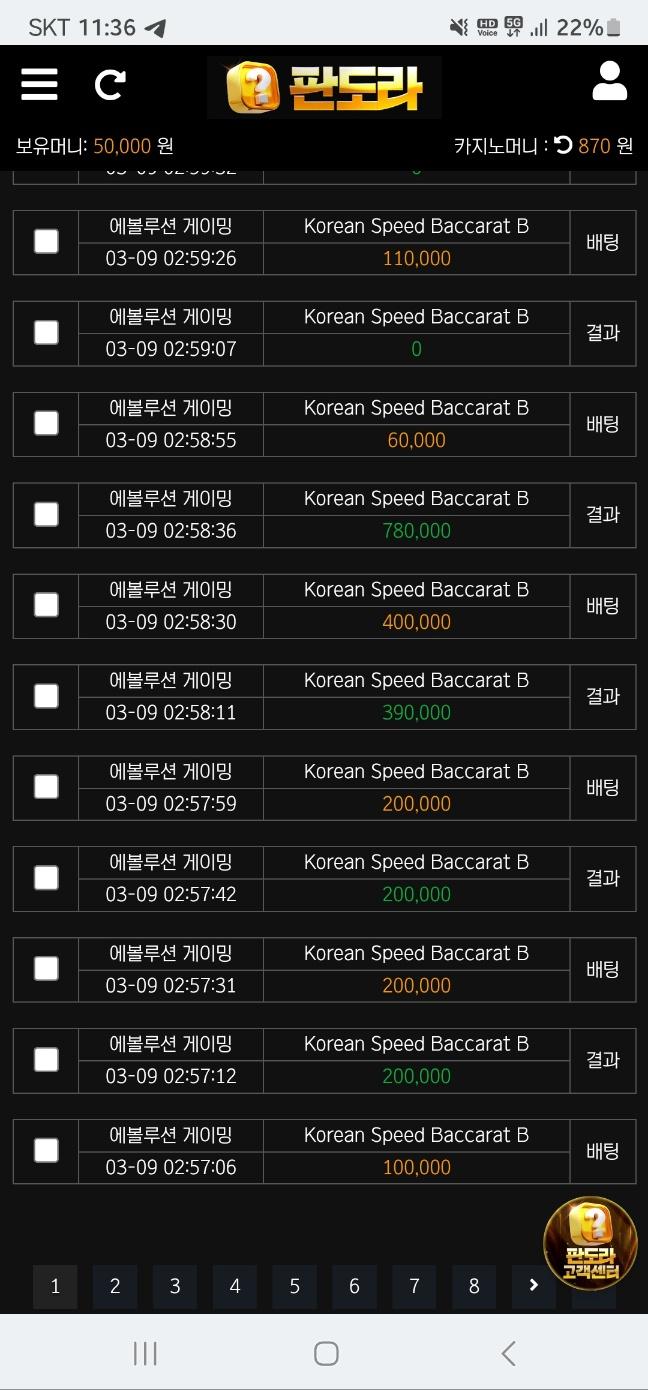Check the box for 02:59:26 entry
The image size is (648, 1390).
(x=46, y=241)
